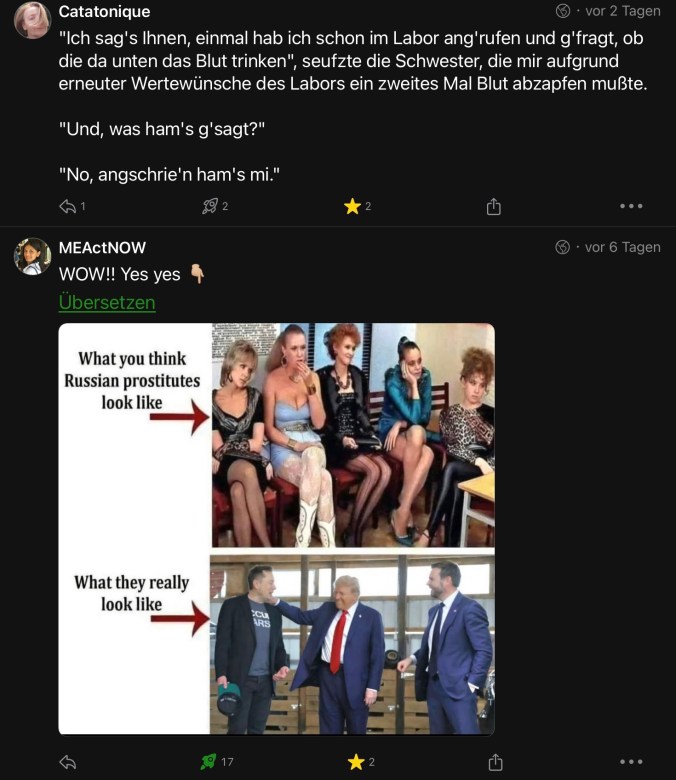Open more options on Catatonique's post
This screenshot has width=676, height=780.
[x=630, y=206]
